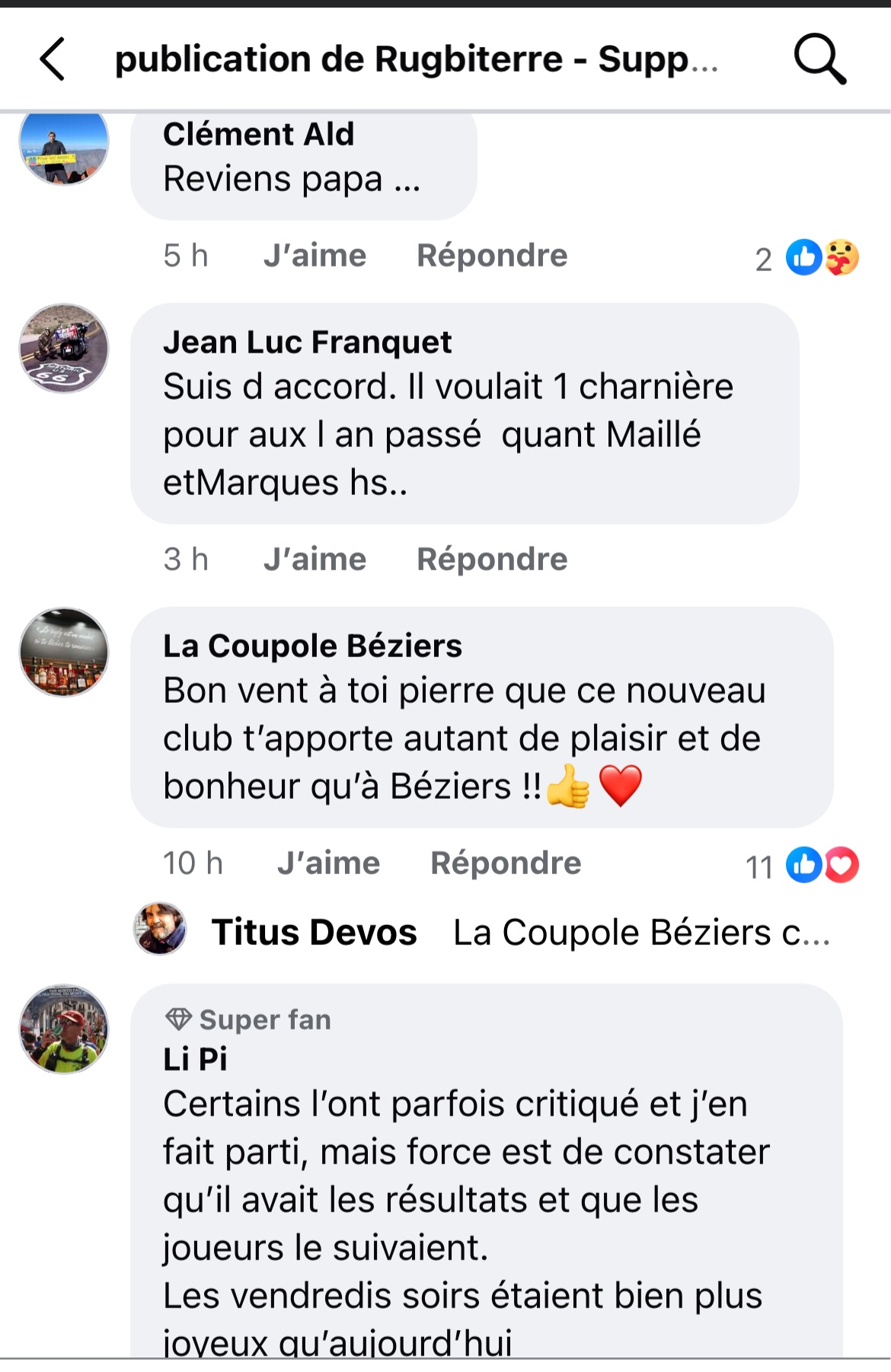
Task: Reply to Jean Luc Franquet's comment
Action: [492, 560]
